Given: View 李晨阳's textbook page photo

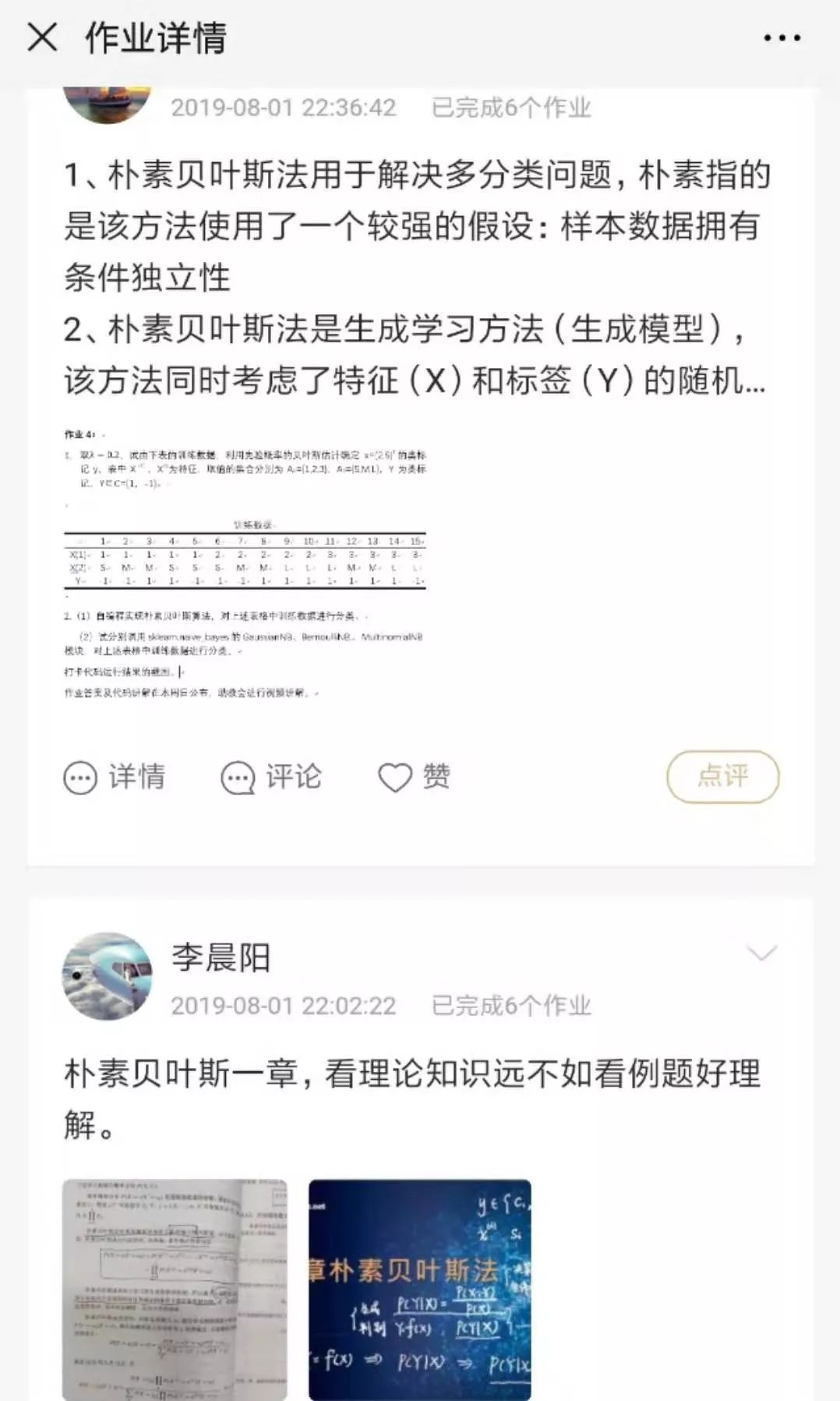Looking at the screenshot, I should coord(175,1290).
